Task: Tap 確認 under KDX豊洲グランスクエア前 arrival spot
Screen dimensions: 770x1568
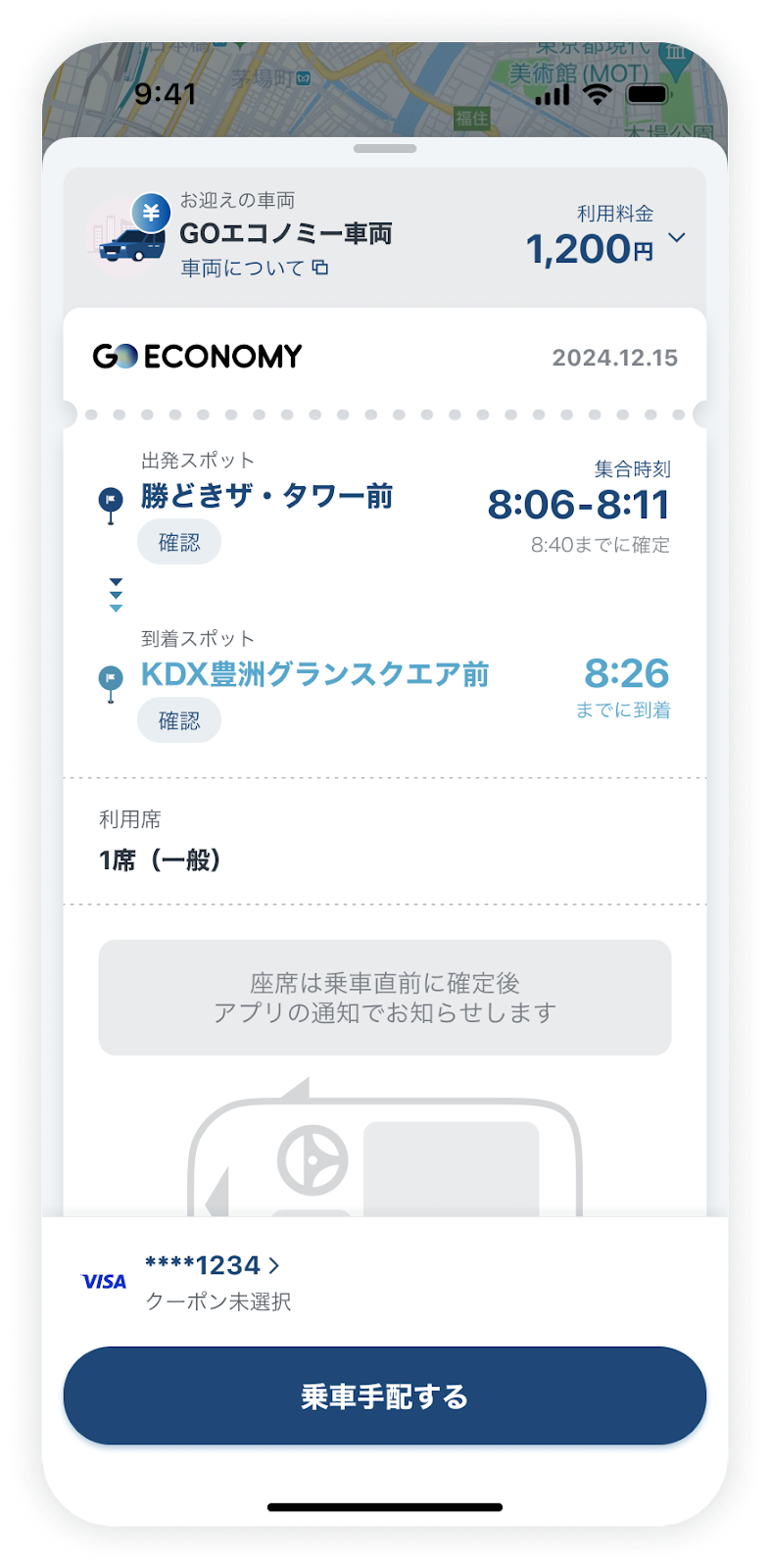Action: (179, 721)
